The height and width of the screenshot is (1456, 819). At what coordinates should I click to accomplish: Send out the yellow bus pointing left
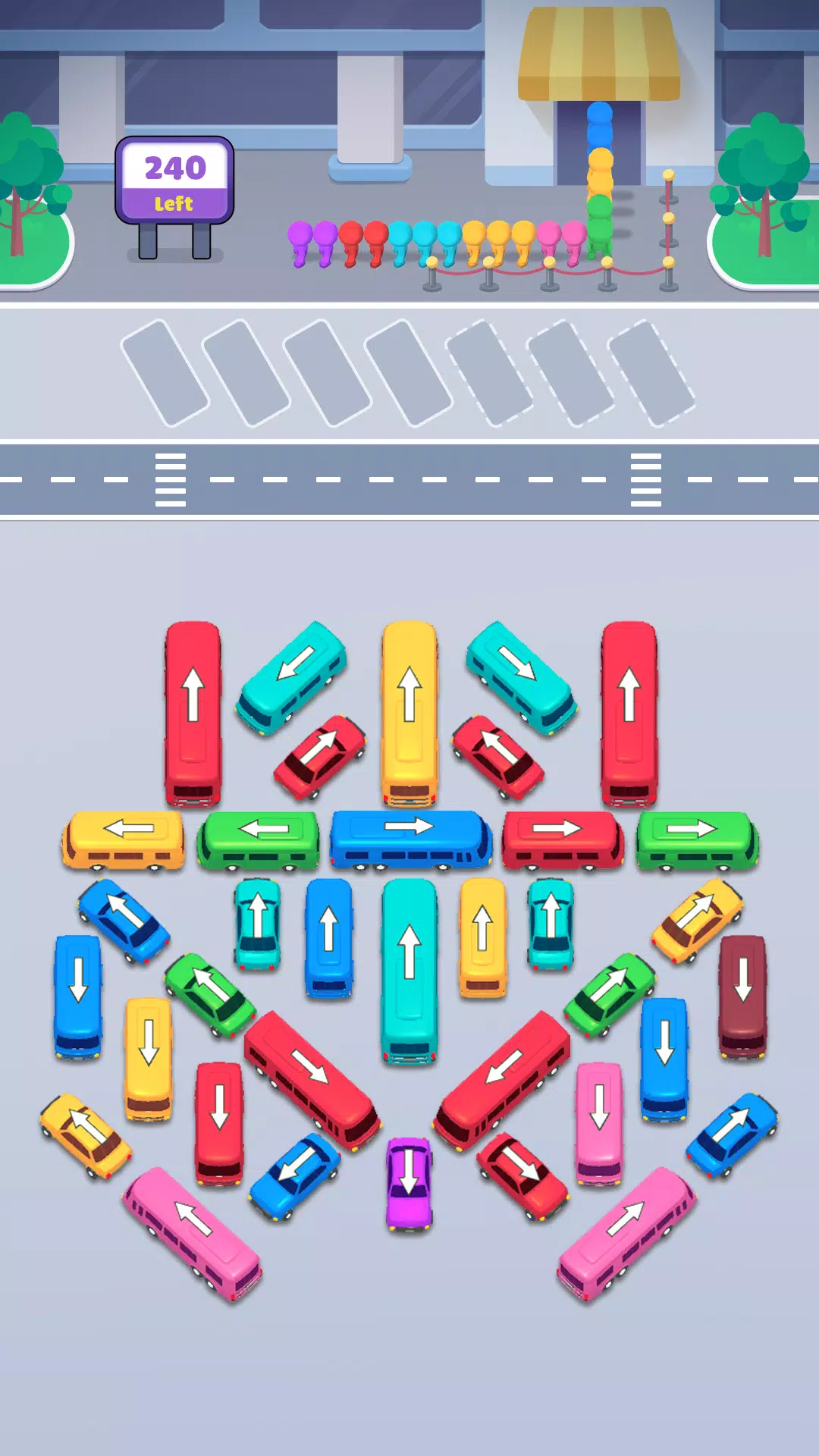tap(124, 839)
